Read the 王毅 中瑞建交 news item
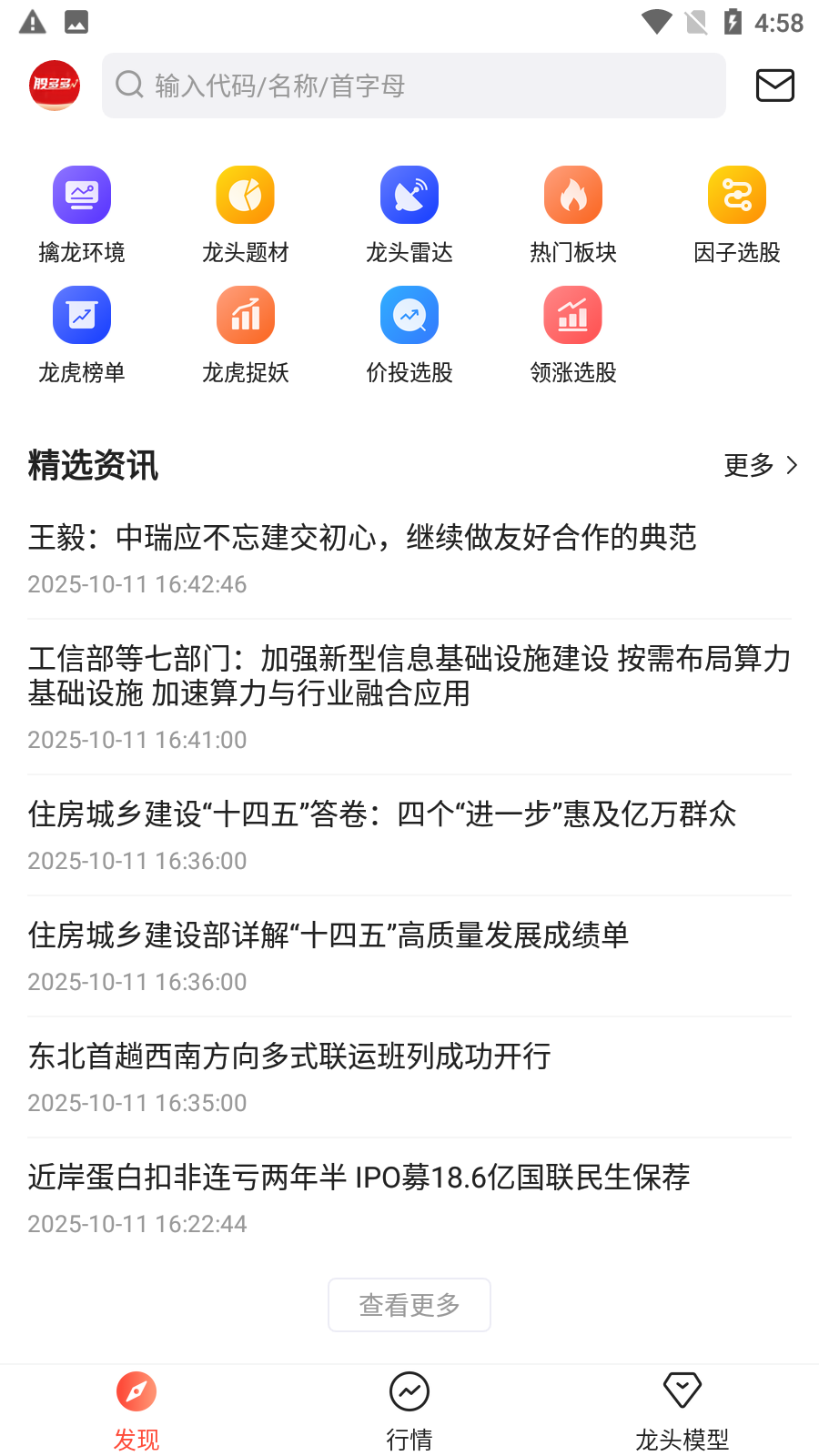 click(409, 559)
